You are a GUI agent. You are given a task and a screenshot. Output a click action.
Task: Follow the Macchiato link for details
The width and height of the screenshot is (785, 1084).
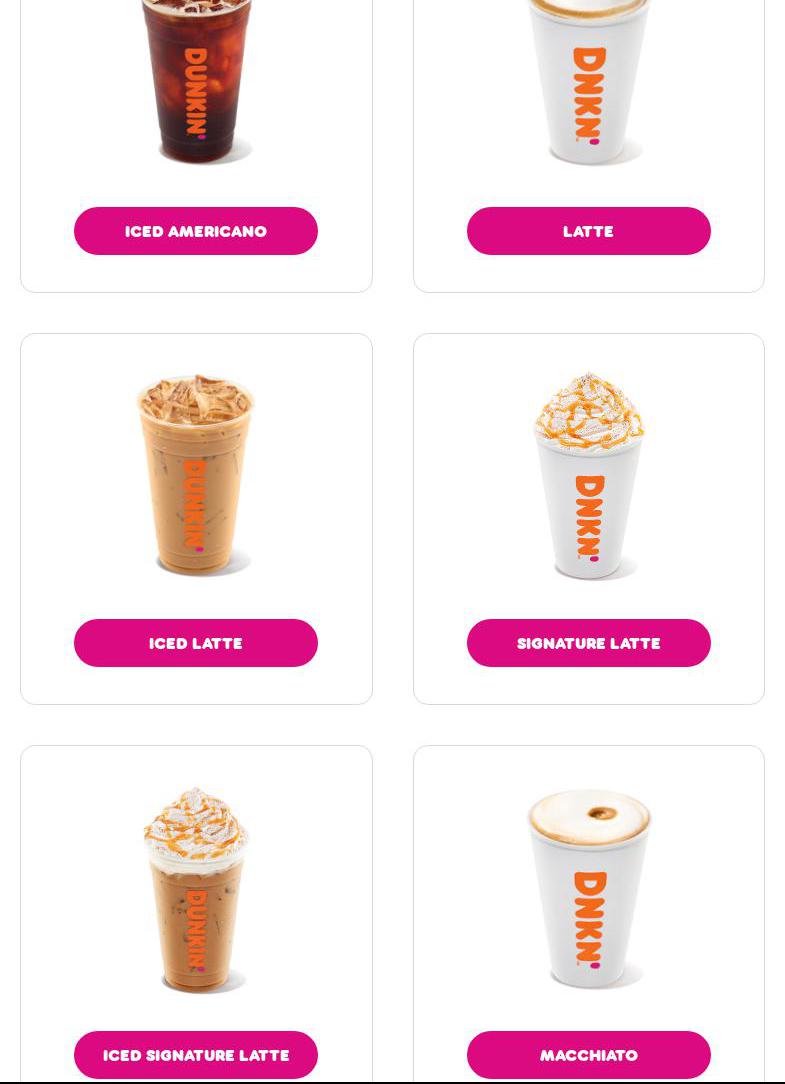pyautogui.click(x=588, y=1055)
